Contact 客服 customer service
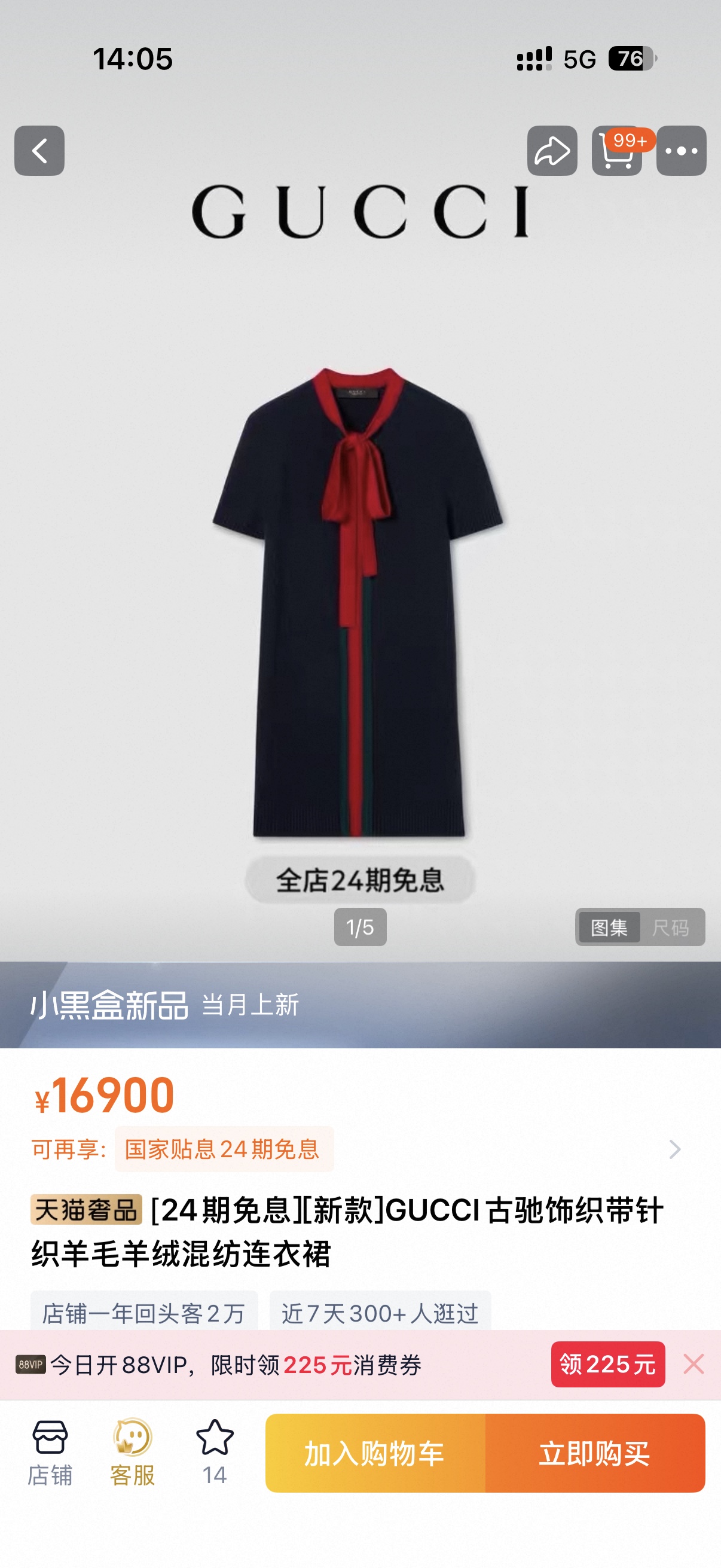This screenshot has height=1568, width=721. click(132, 1453)
